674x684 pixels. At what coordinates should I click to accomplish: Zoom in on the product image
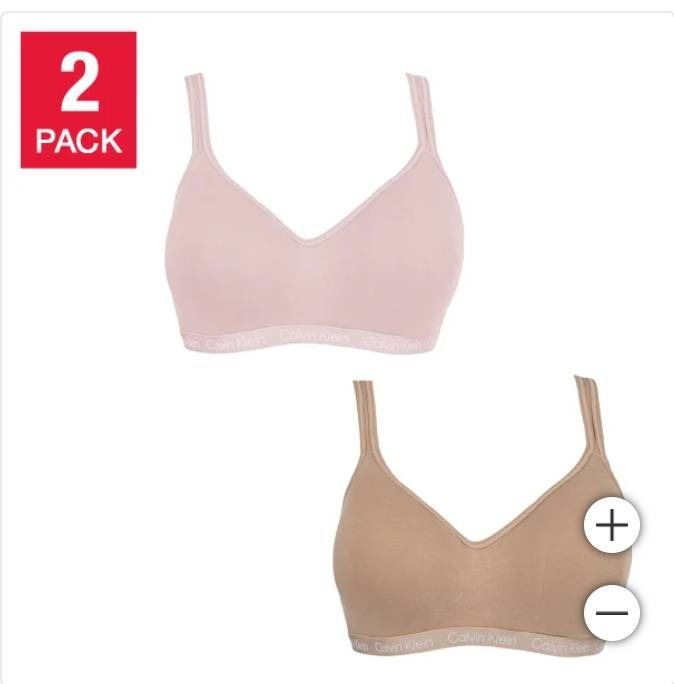612,526
